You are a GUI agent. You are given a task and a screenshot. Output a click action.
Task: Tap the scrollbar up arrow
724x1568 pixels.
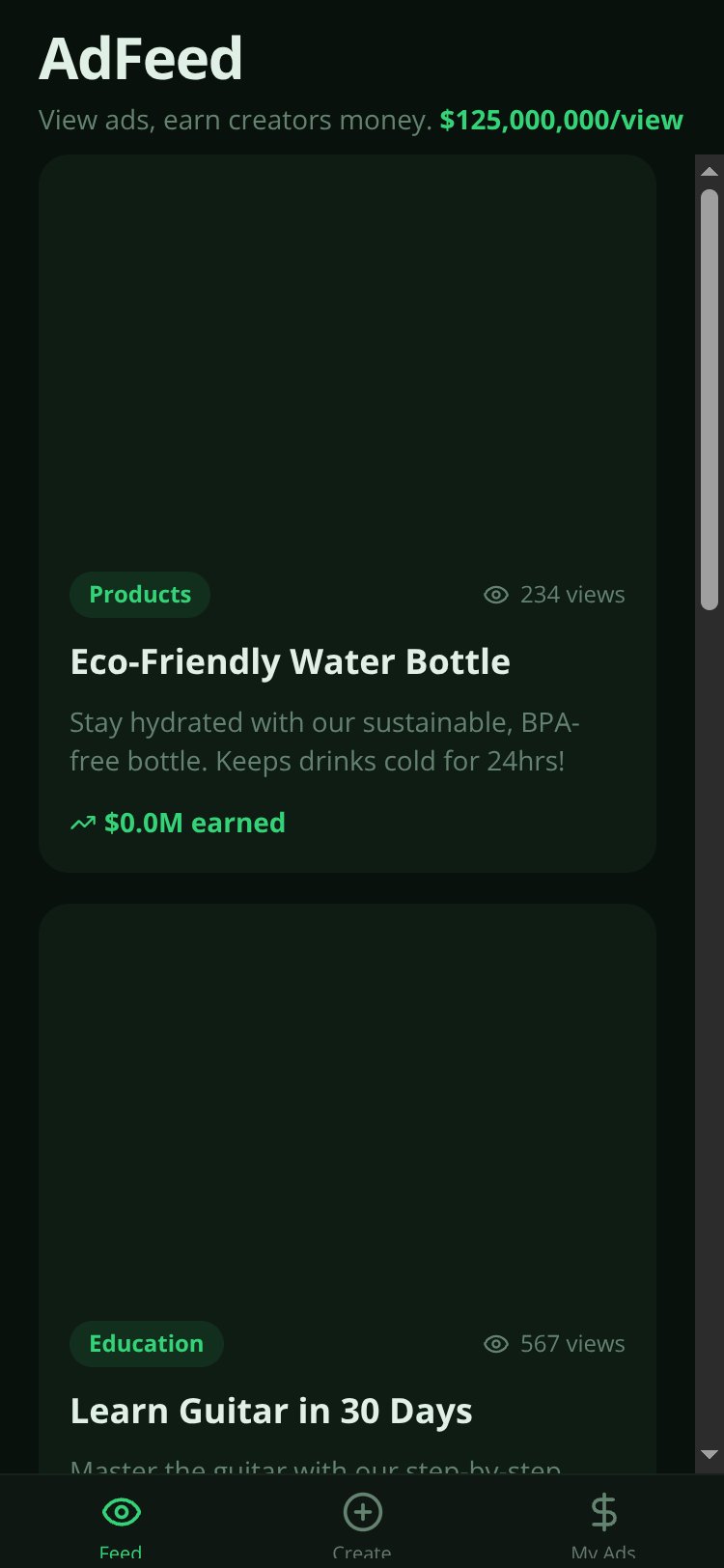(x=710, y=172)
